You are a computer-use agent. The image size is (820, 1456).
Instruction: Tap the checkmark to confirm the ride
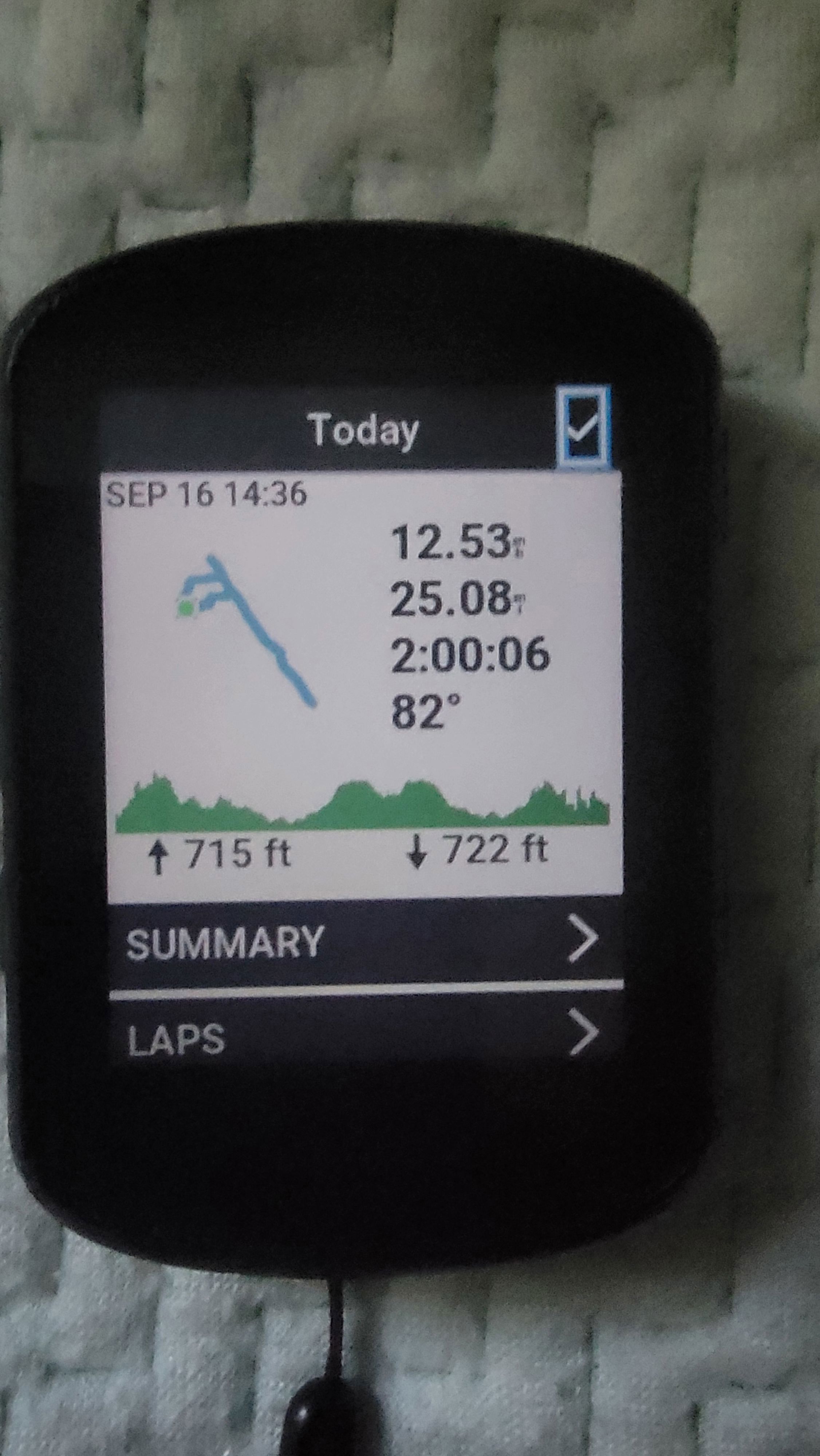pos(583,428)
